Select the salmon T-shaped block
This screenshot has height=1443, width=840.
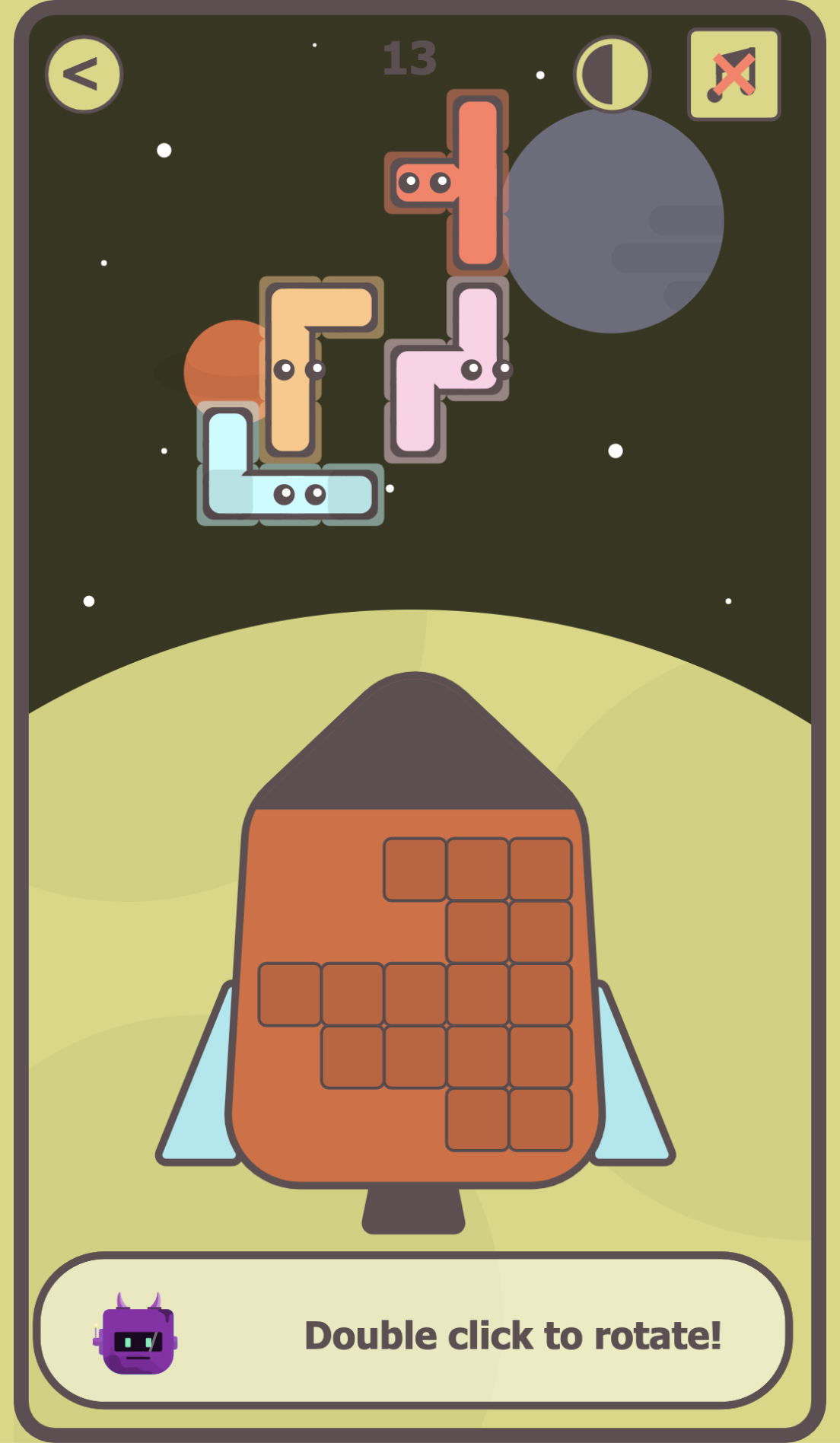[x=477, y=183]
